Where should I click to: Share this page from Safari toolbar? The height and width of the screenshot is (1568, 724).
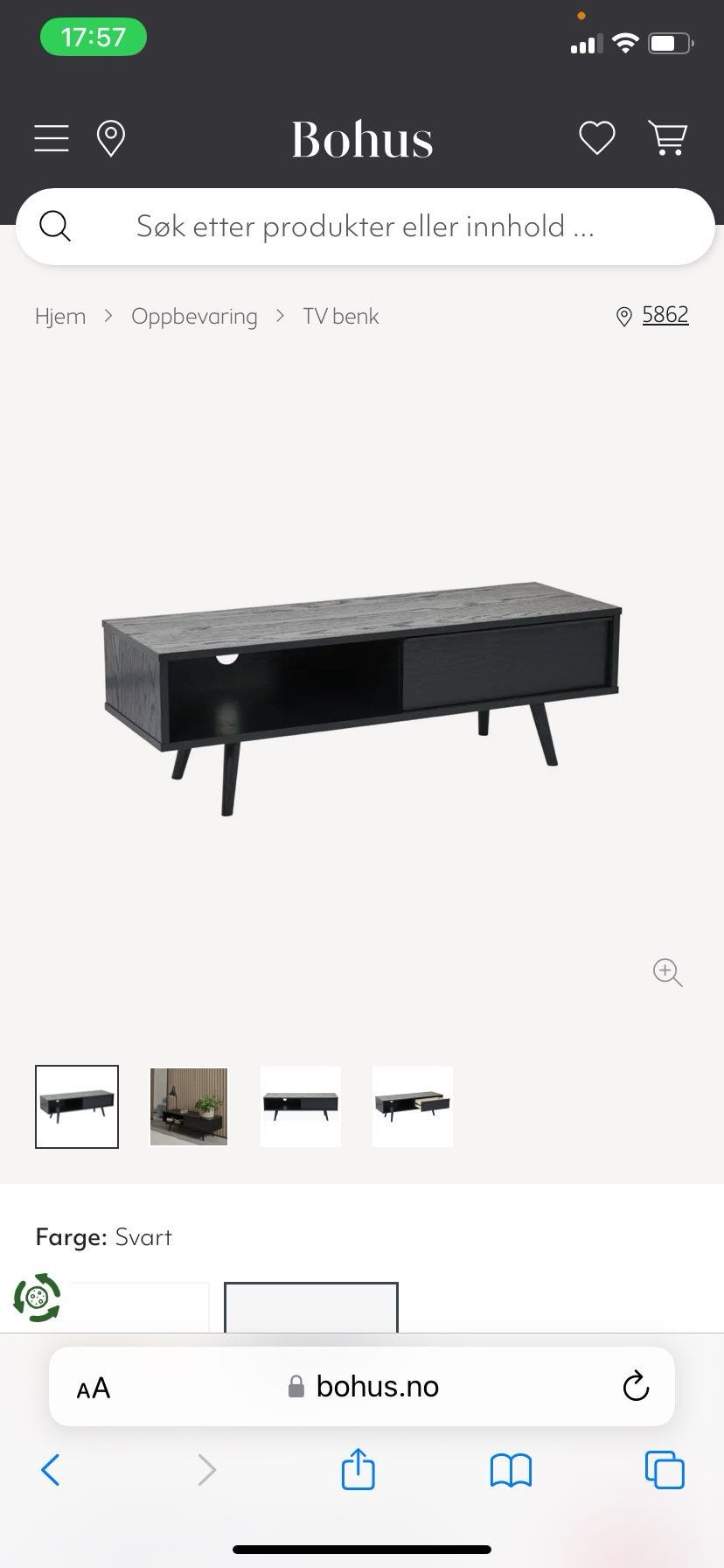[x=358, y=1468]
